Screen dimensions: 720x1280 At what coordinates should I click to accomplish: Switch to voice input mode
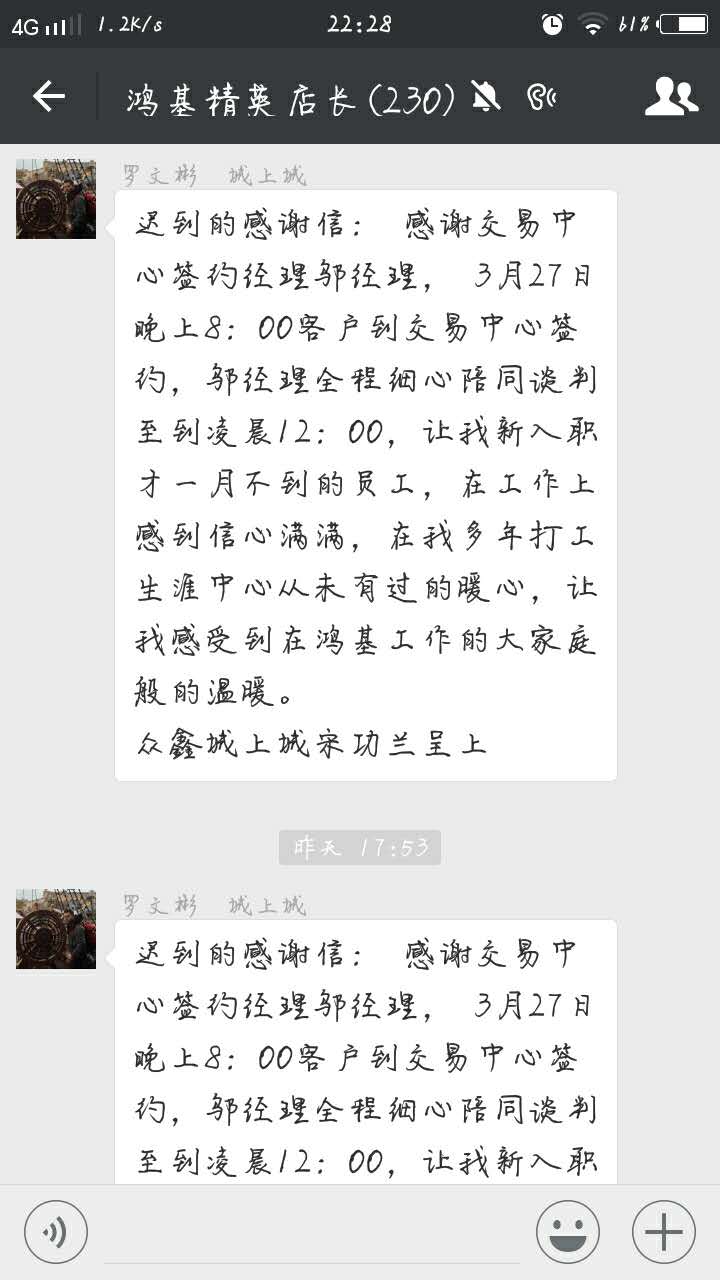tap(56, 1231)
